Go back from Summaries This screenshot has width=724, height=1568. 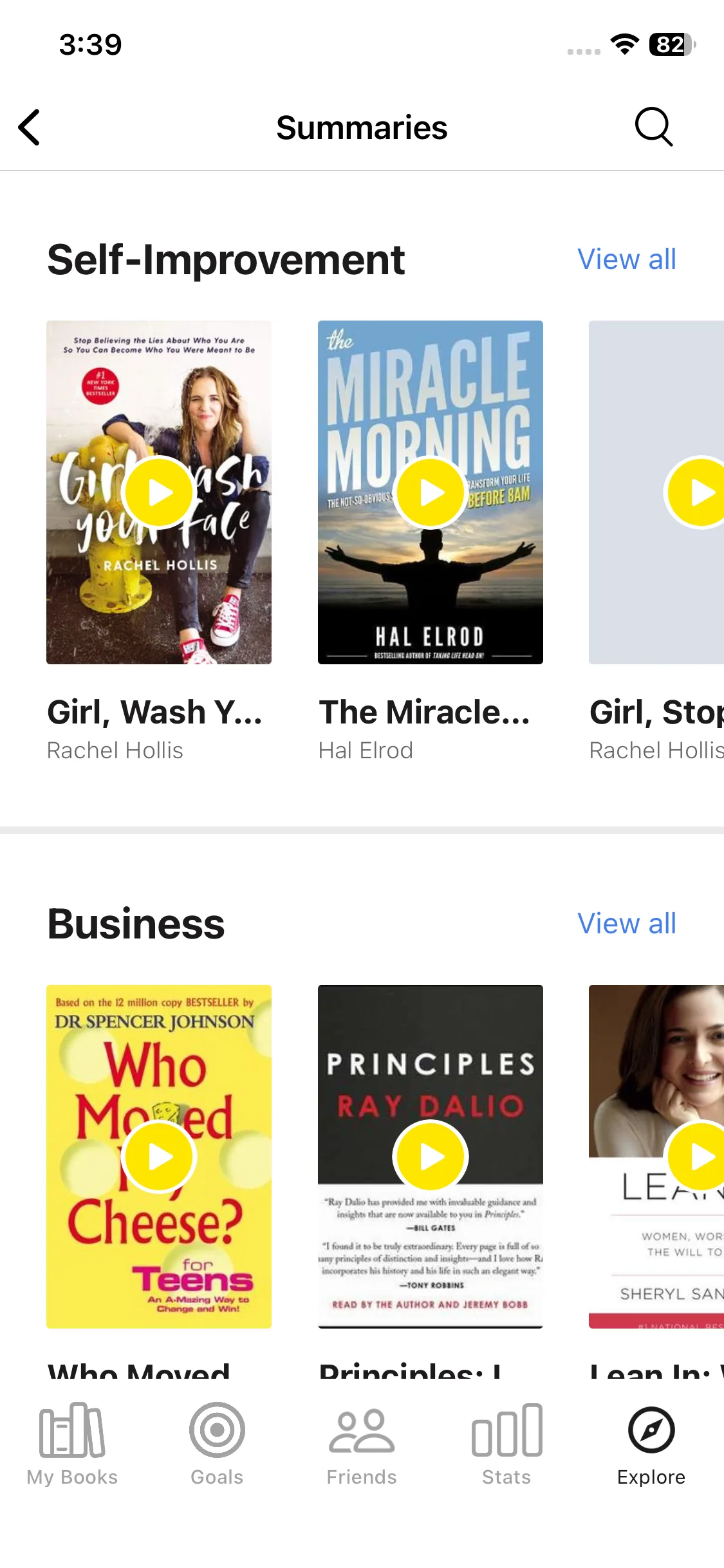click(30, 127)
